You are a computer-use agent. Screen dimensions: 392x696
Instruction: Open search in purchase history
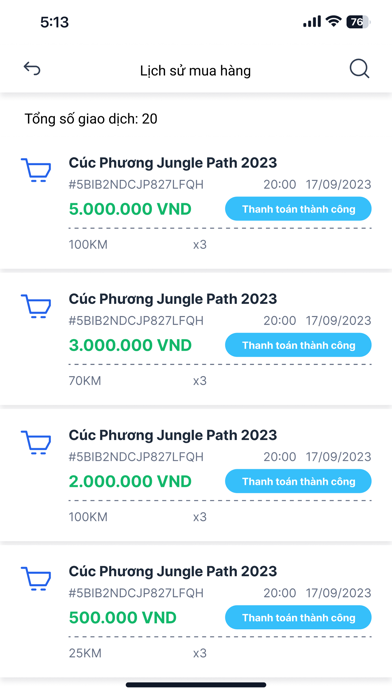click(359, 69)
